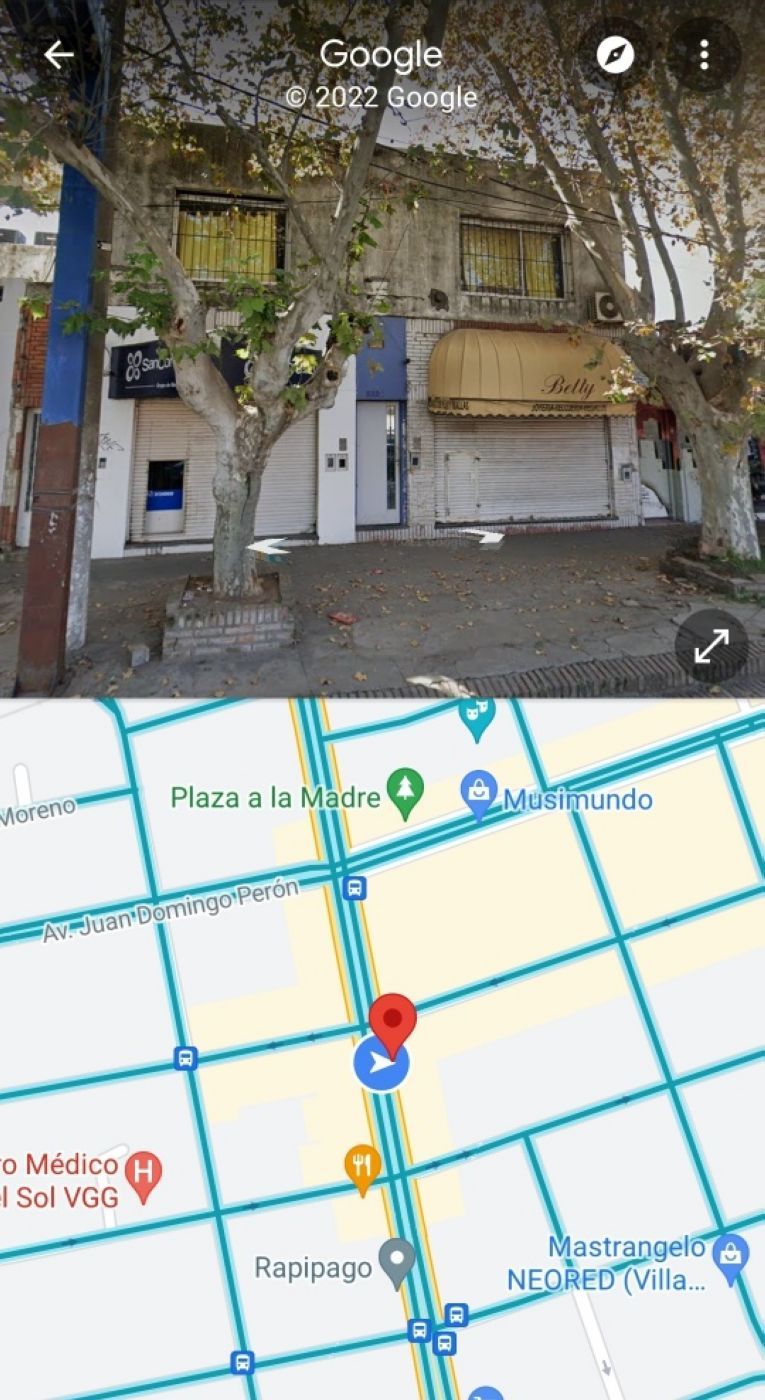Open Musimundo shop marker

(x=480, y=794)
